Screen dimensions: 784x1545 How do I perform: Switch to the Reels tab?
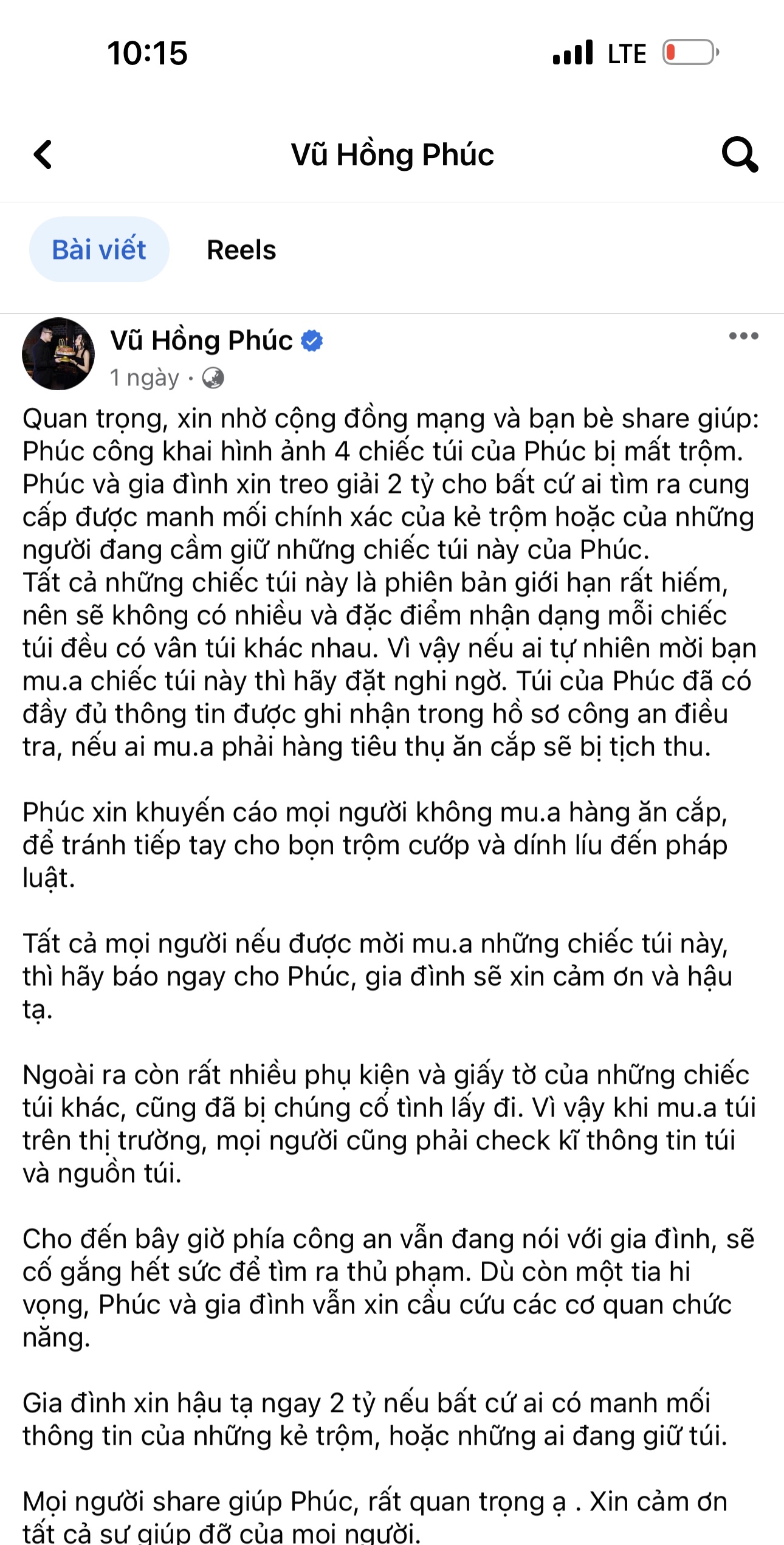(x=241, y=249)
